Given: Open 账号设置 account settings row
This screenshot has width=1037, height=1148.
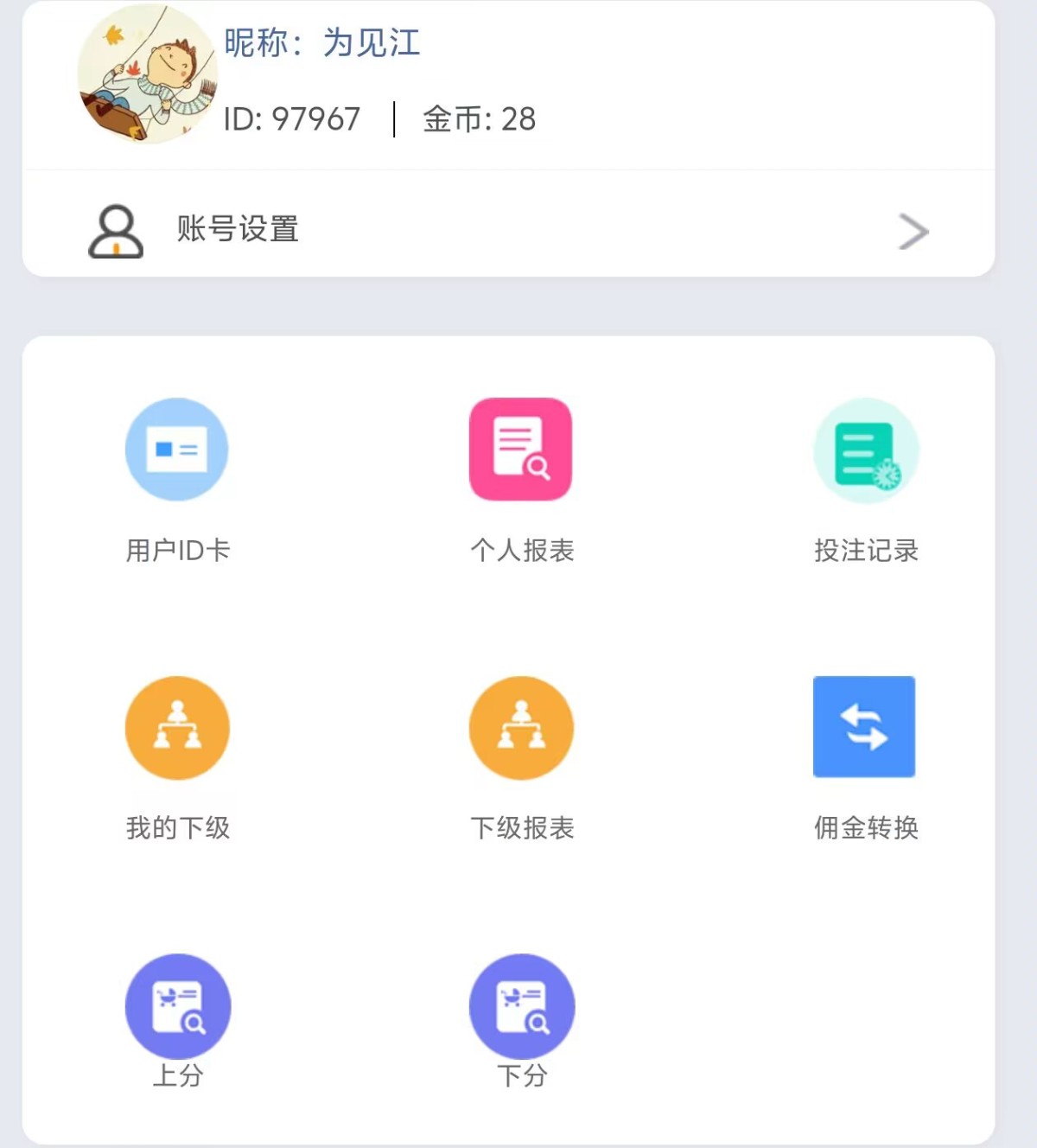Looking at the screenshot, I should click(x=508, y=230).
